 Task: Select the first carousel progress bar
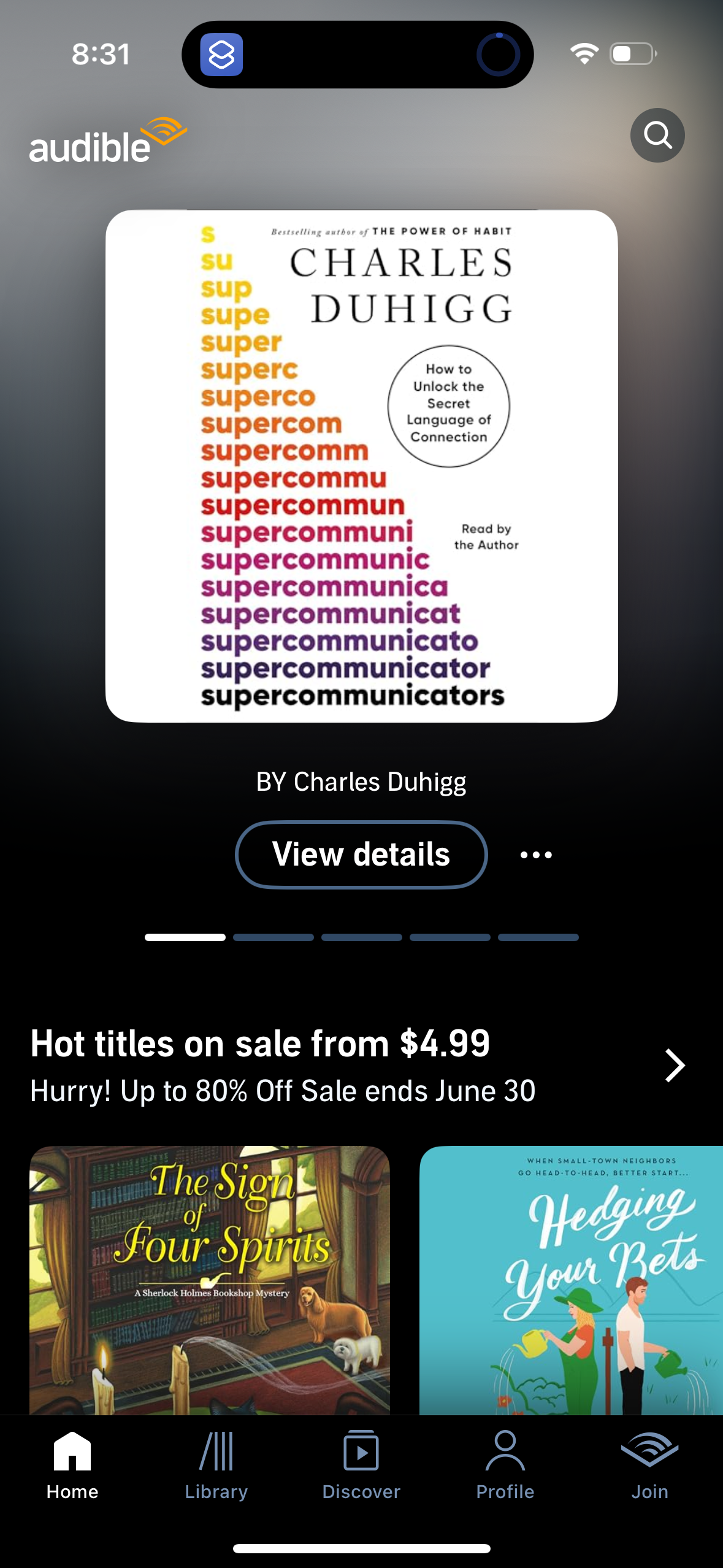click(x=185, y=937)
